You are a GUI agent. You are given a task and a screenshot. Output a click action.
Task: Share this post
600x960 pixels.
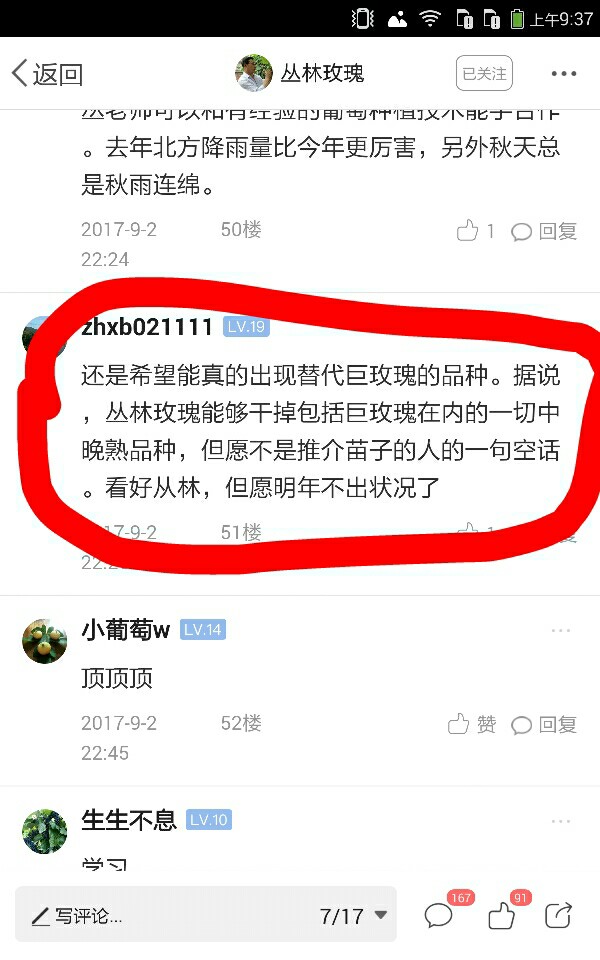tap(559, 916)
